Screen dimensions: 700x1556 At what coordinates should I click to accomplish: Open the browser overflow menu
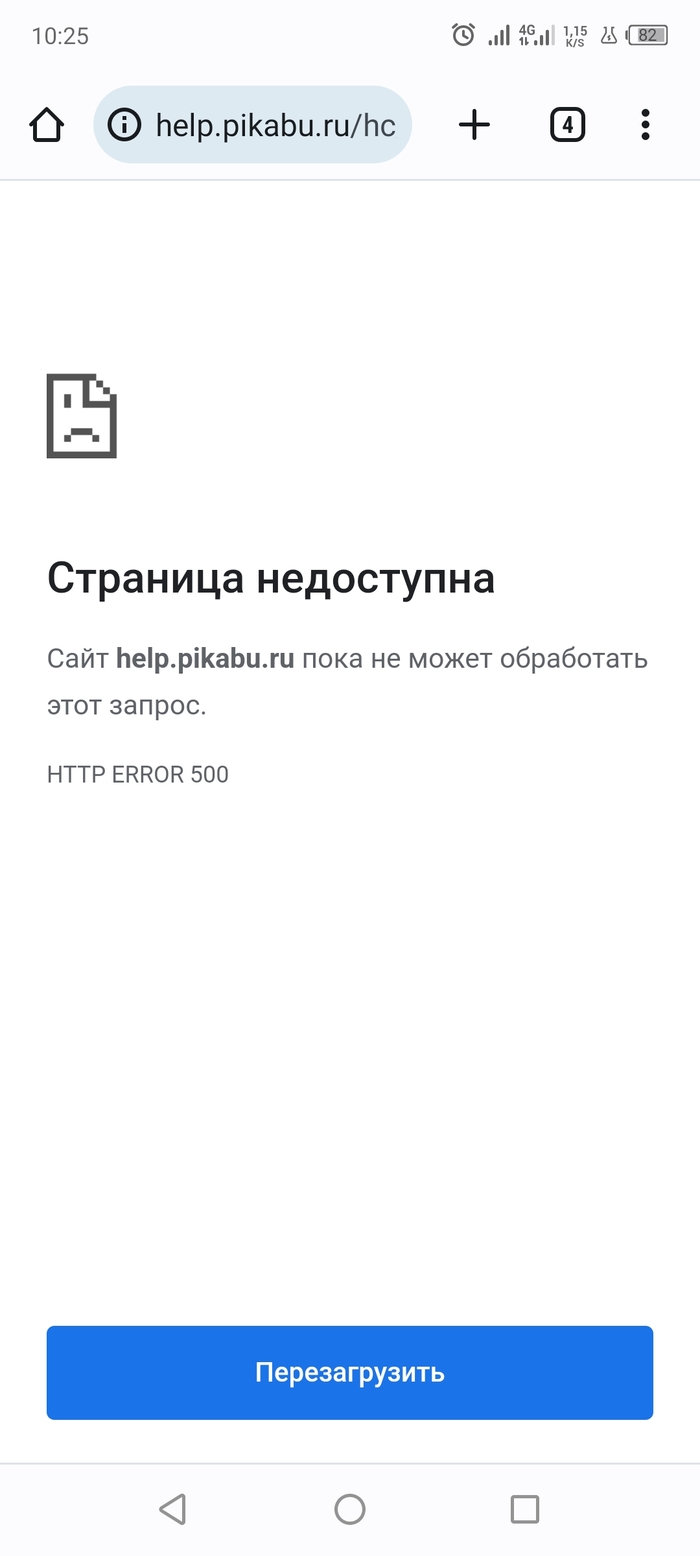point(645,125)
